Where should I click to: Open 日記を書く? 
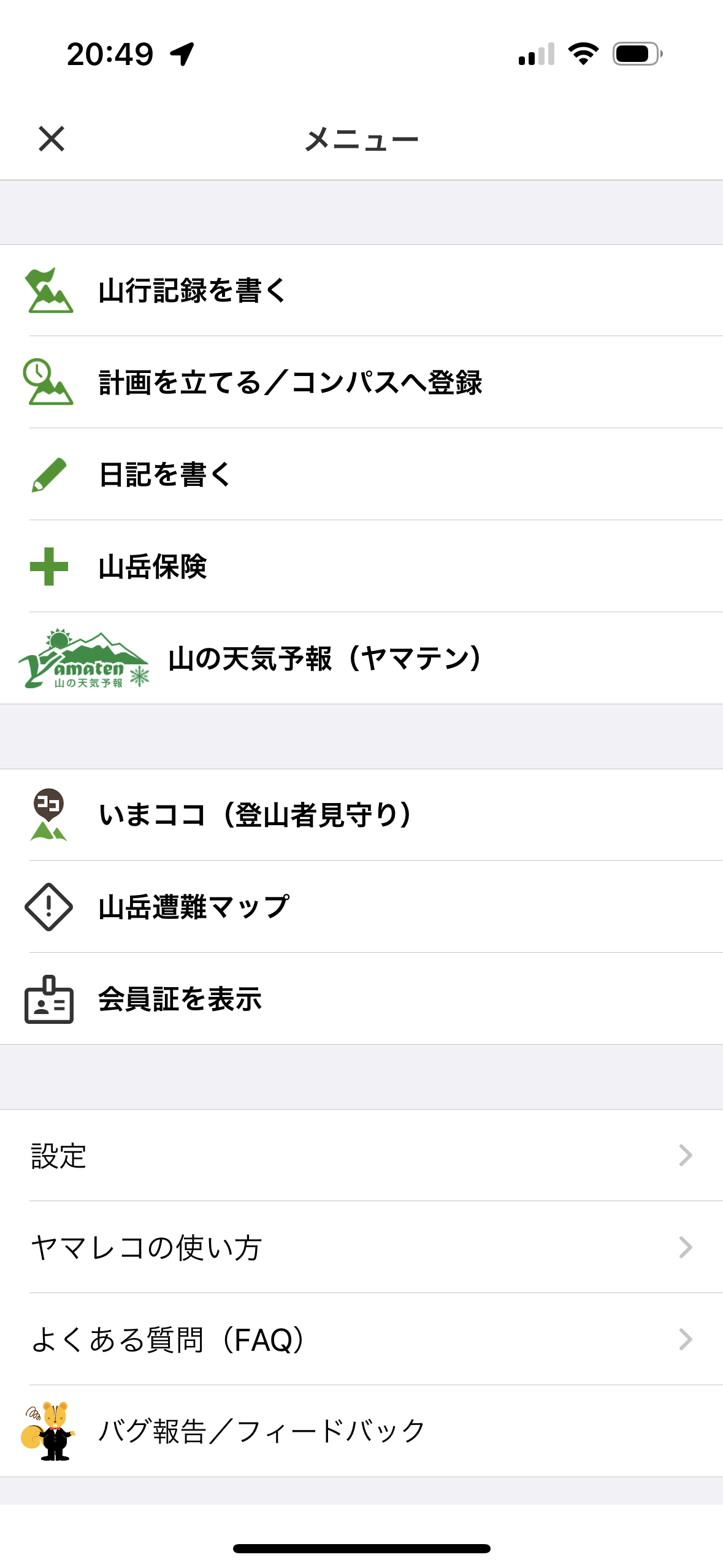(362, 474)
